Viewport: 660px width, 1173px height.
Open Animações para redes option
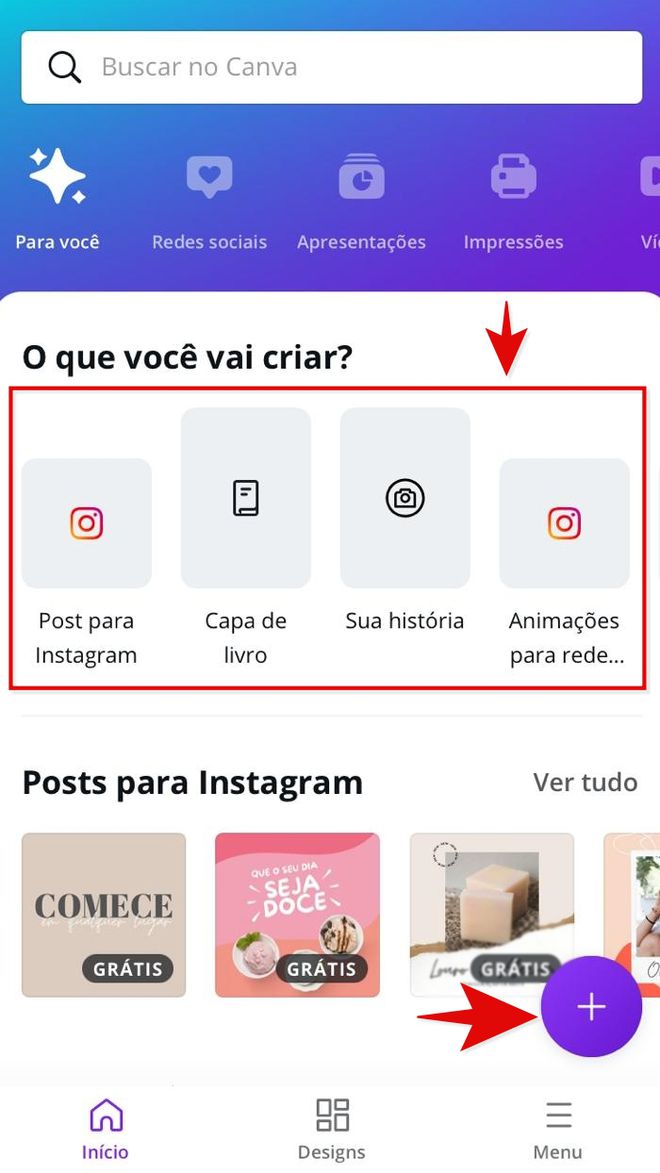coord(564,523)
